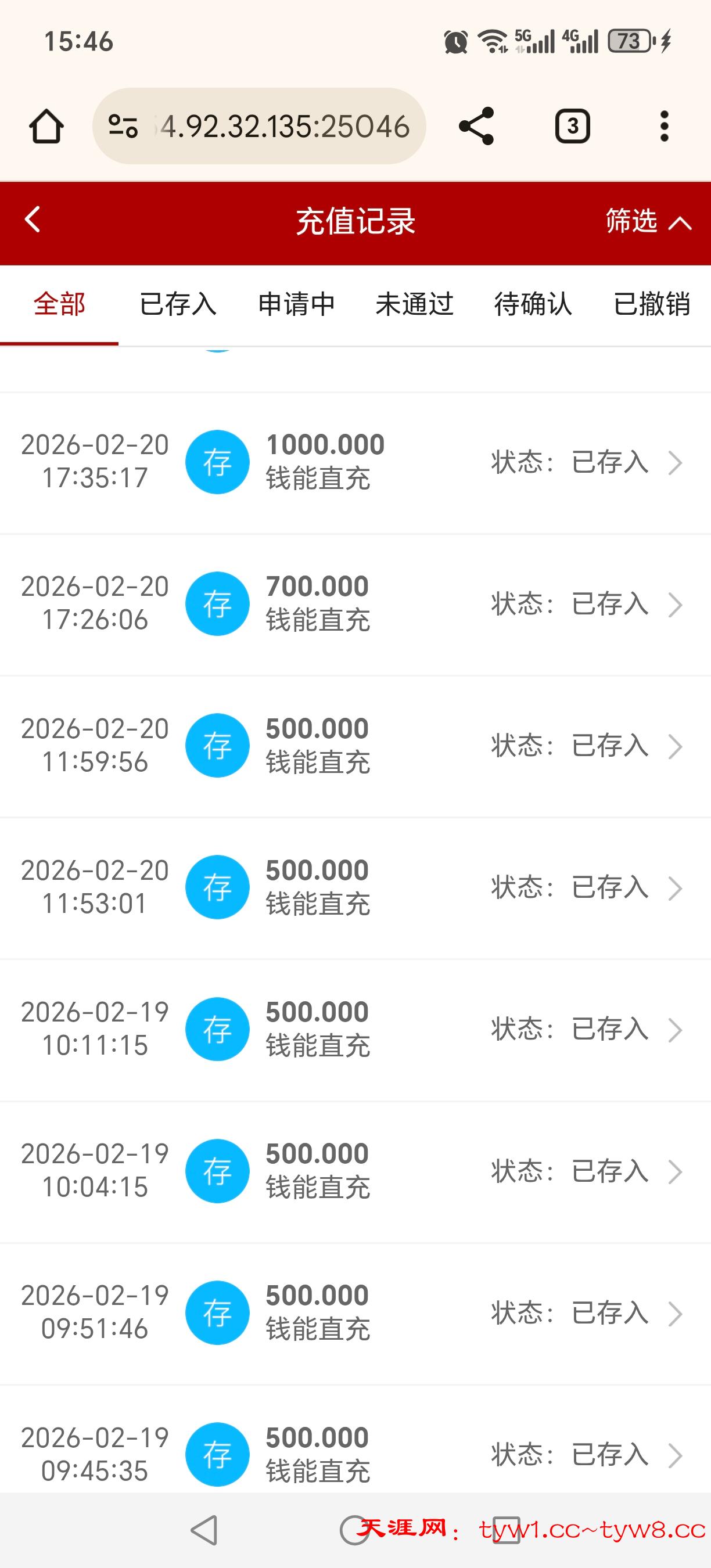This screenshot has height=1568, width=711.
Task: Share this page from the browser toolbar
Action: point(476,127)
